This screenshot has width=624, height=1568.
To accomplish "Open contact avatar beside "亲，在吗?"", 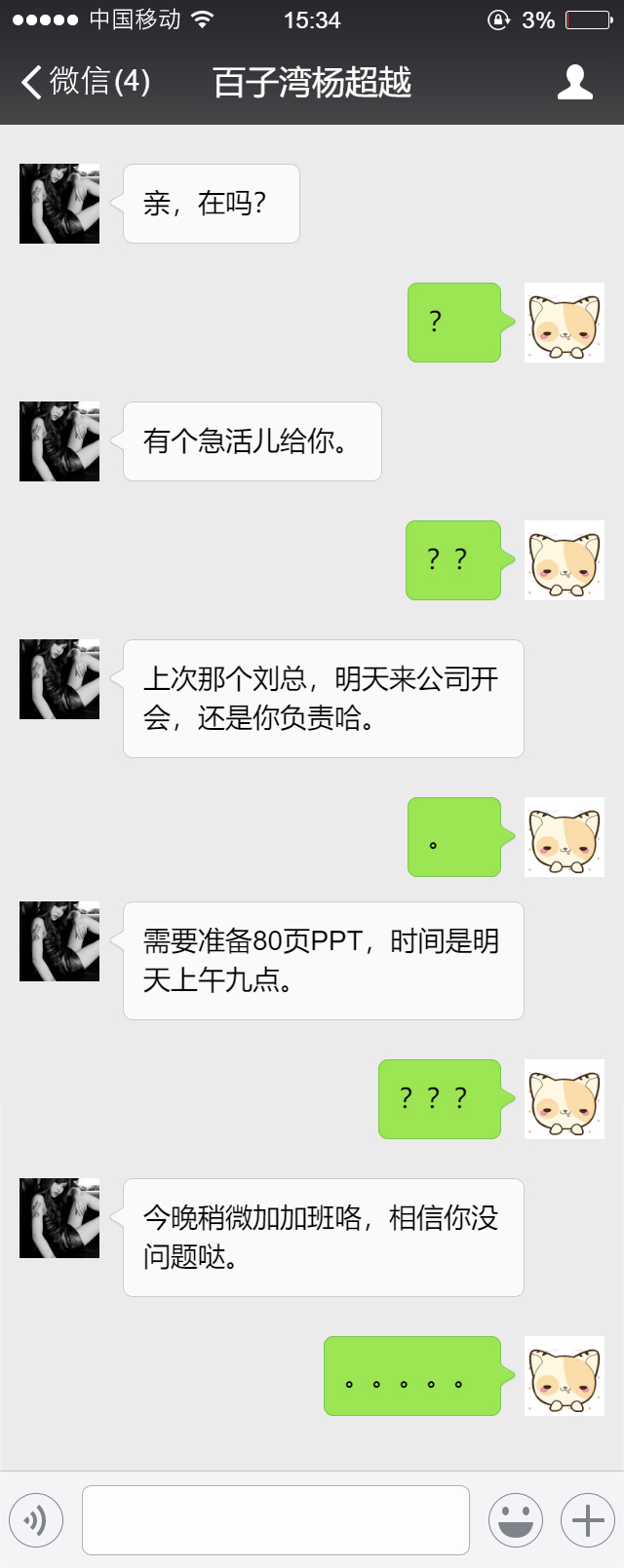I will (x=59, y=204).
